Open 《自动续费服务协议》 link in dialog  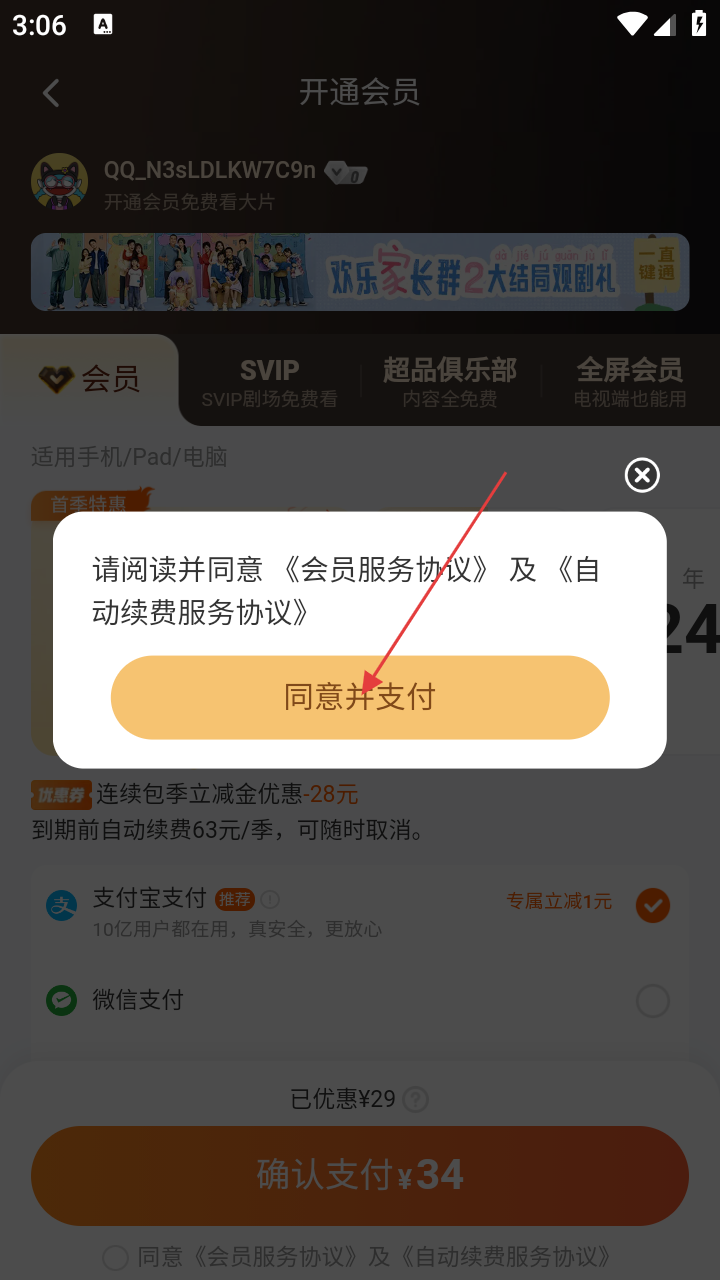pyautogui.click(x=200, y=612)
